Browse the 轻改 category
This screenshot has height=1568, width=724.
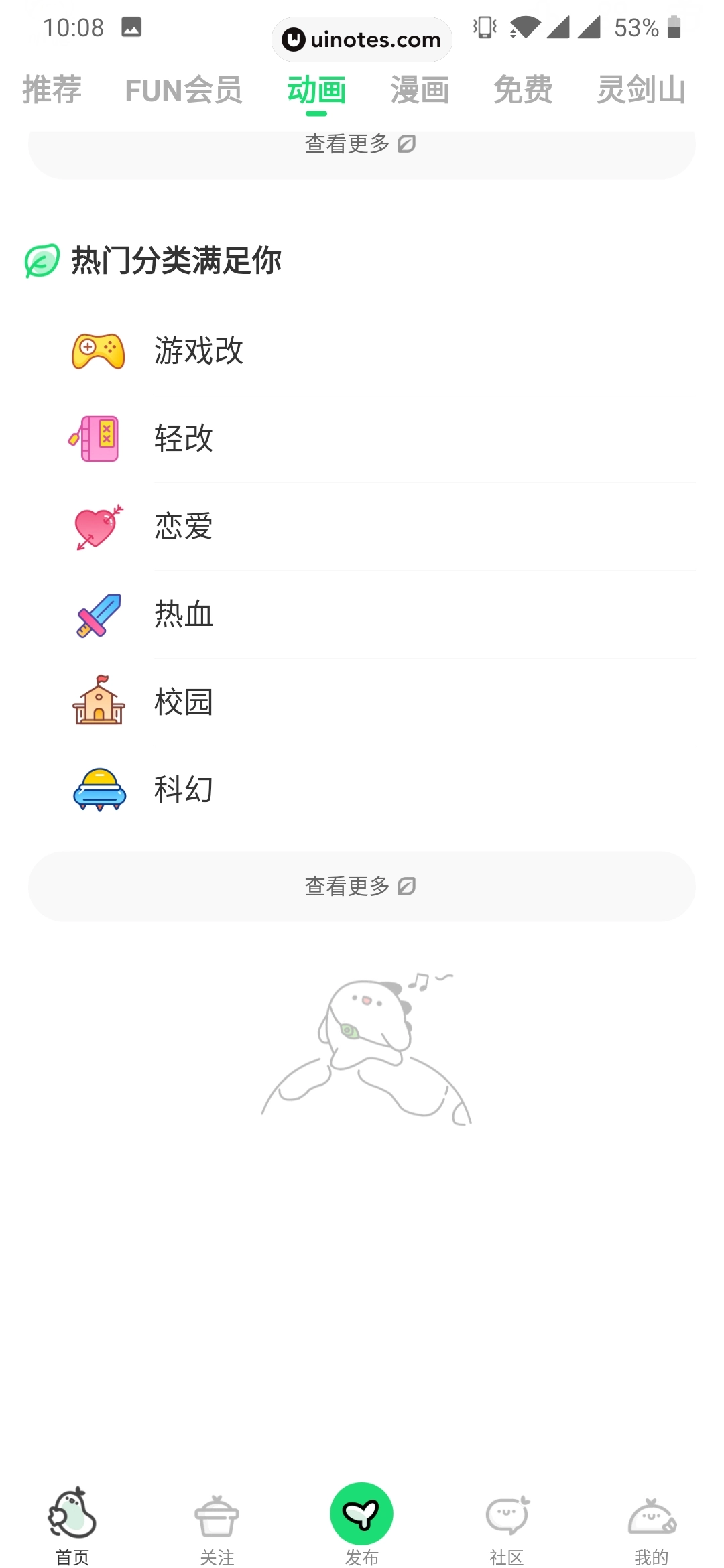click(x=184, y=438)
